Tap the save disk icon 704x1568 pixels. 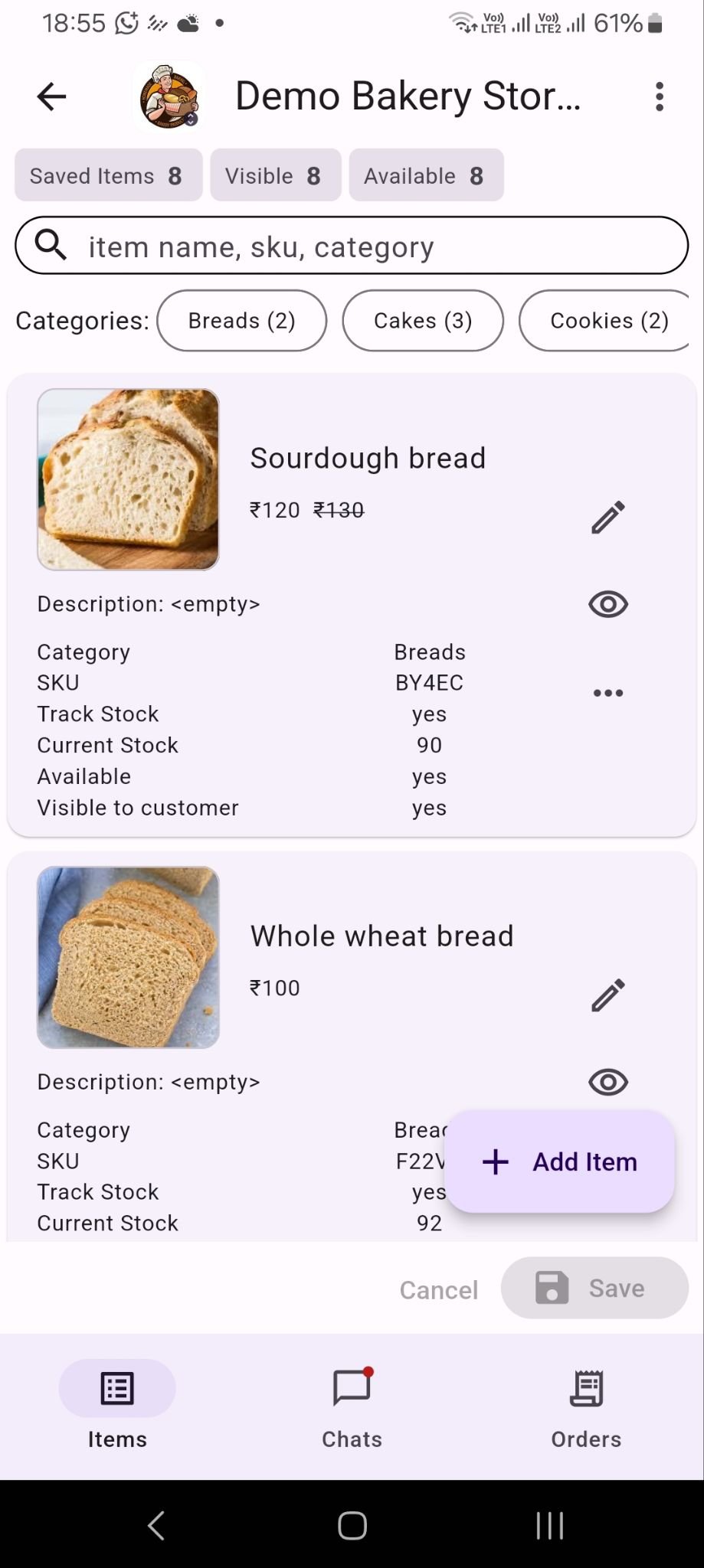[x=552, y=1289]
